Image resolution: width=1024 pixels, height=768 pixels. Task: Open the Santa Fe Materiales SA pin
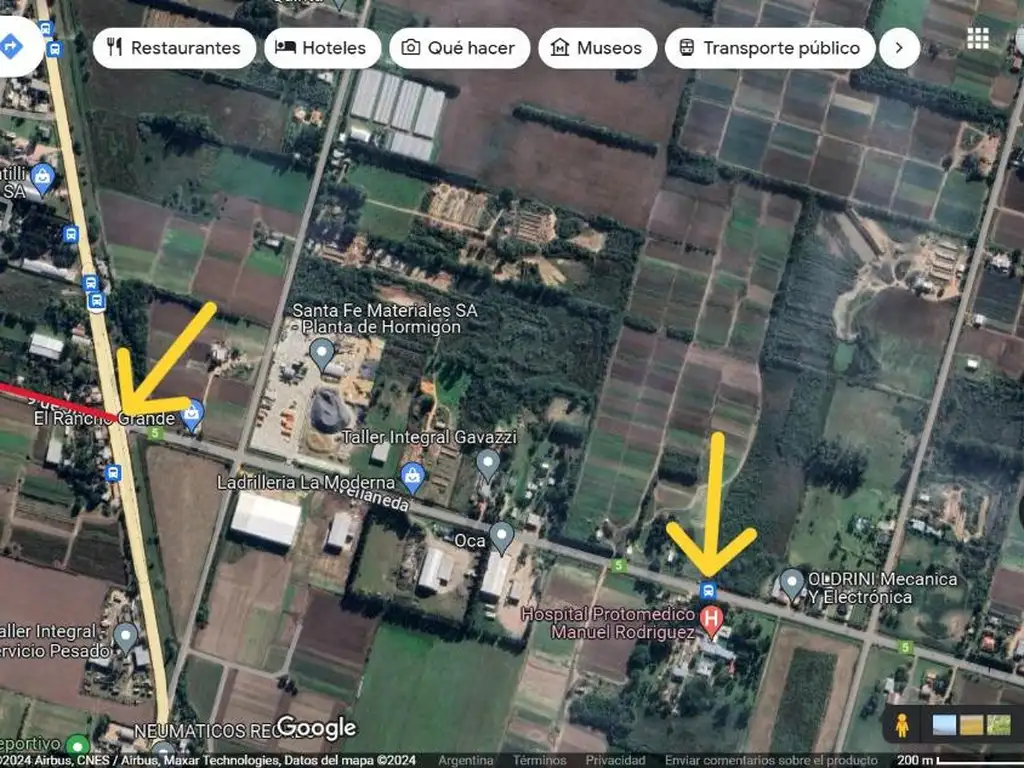tap(321, 352)
